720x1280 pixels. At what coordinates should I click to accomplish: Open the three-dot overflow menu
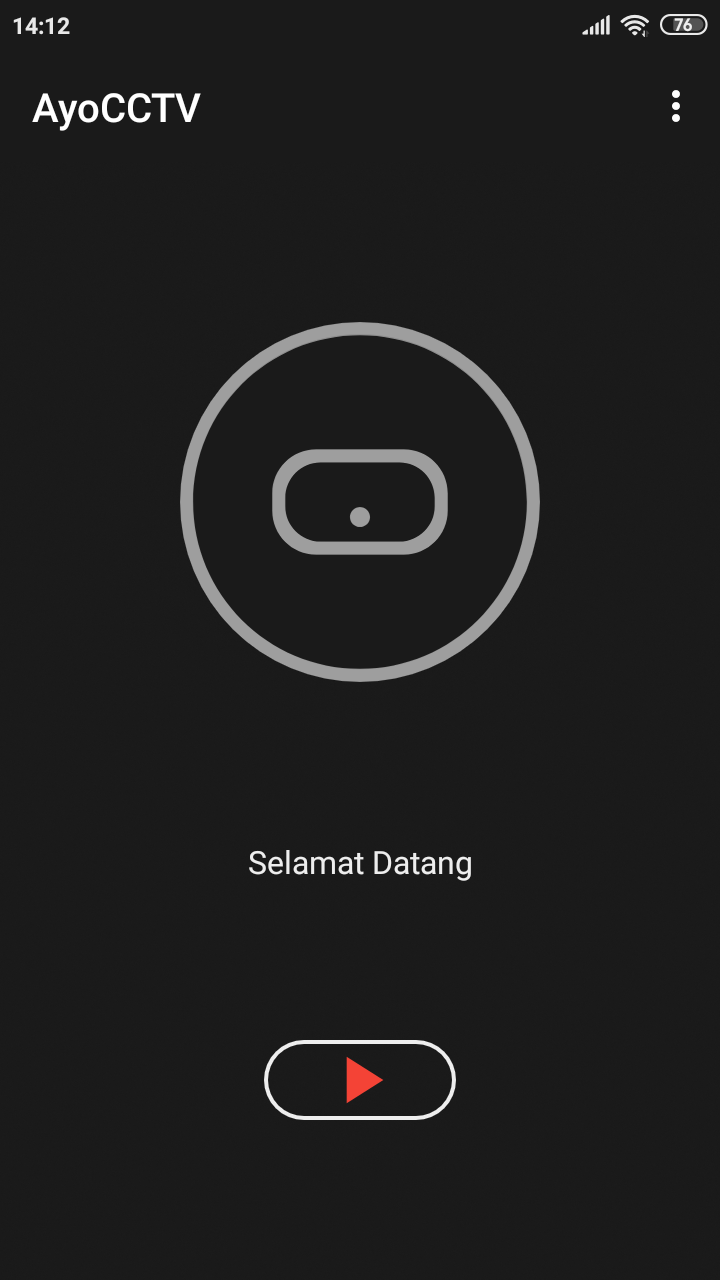676,106
